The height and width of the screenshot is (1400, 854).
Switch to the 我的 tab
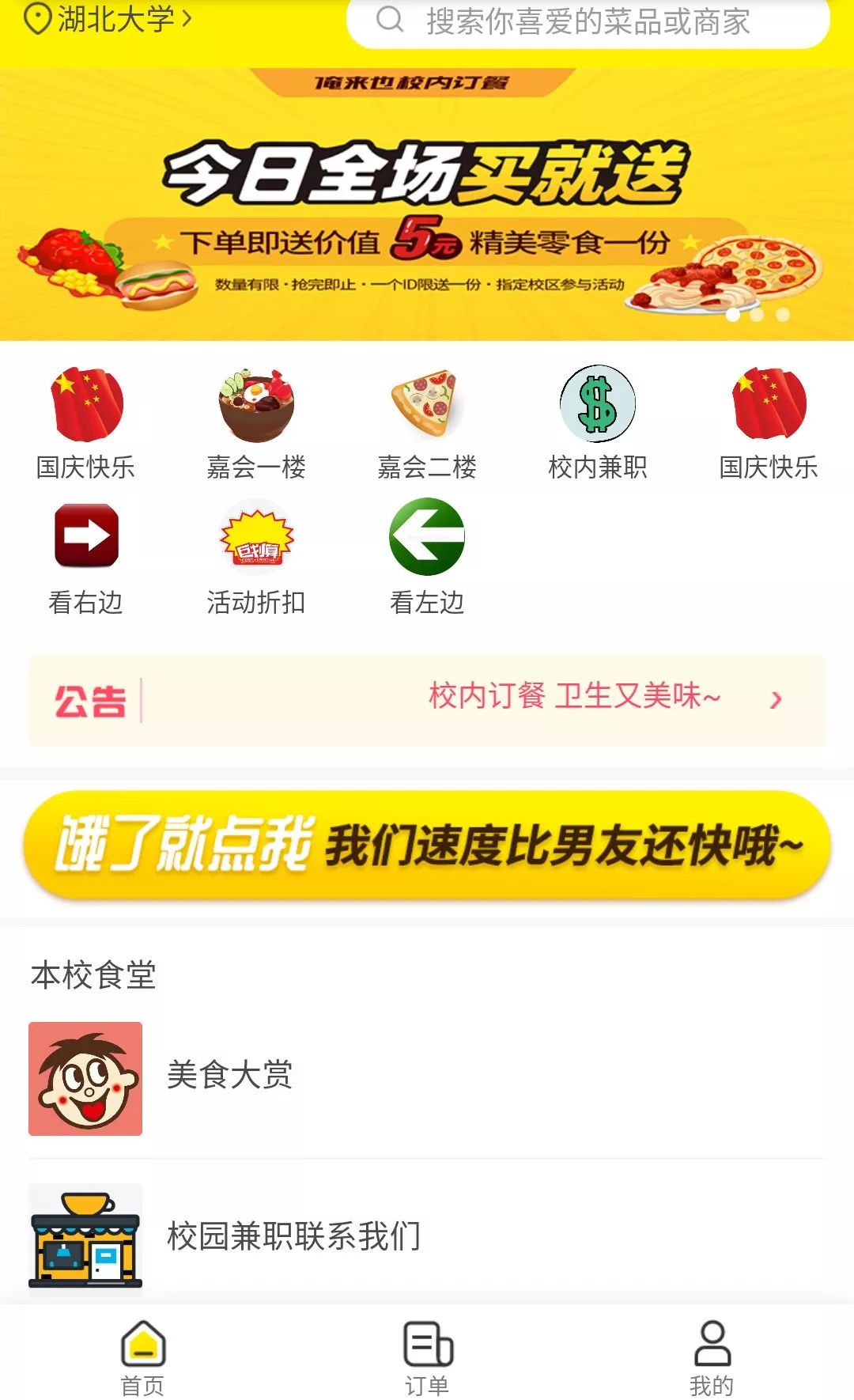click(x=712, y=1358)
